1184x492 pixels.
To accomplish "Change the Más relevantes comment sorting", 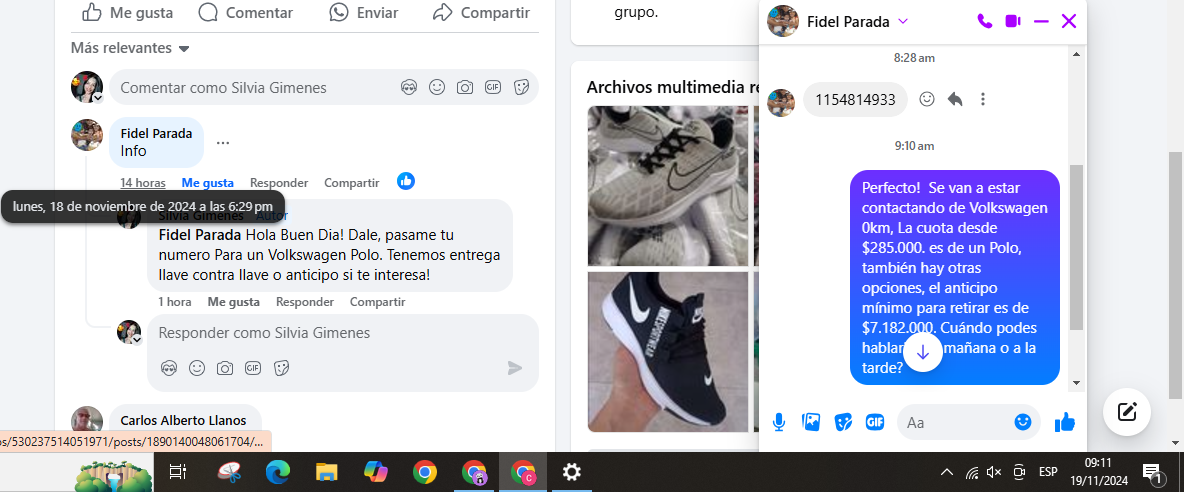I will (130, 48).
